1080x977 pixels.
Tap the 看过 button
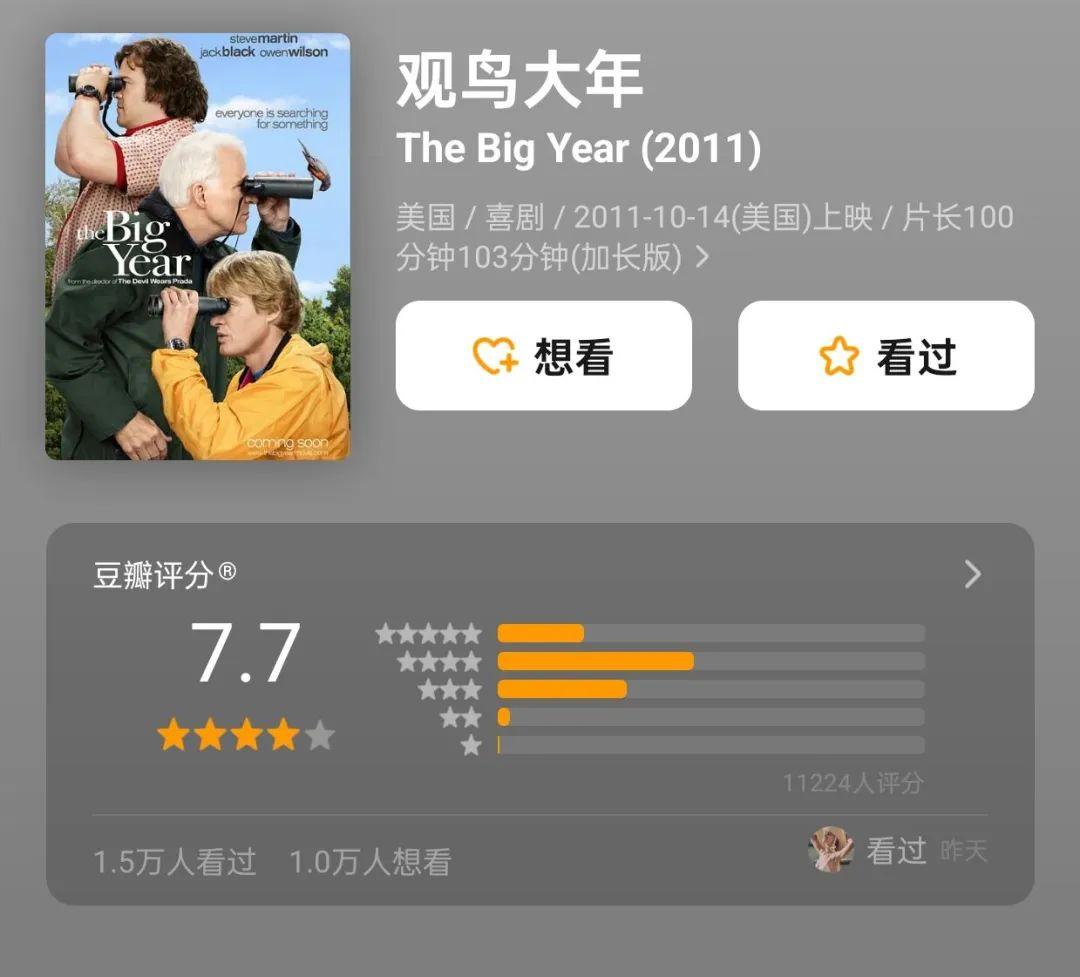pyautogui.click(x=886, y=356)
